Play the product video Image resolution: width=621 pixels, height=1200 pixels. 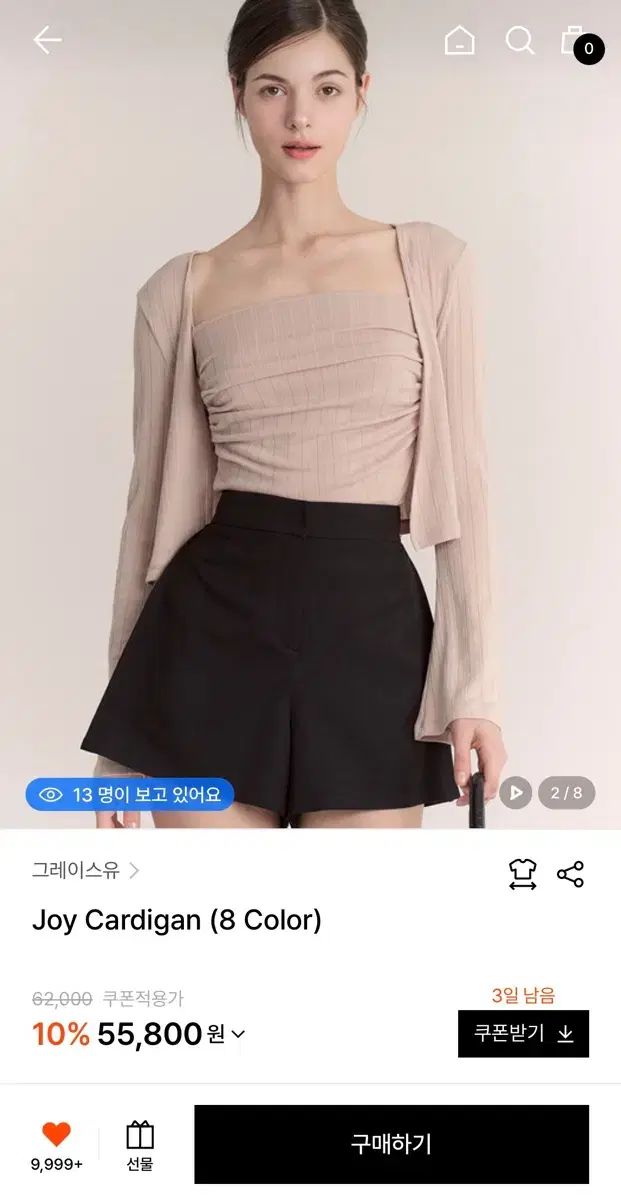coord(515,793)
